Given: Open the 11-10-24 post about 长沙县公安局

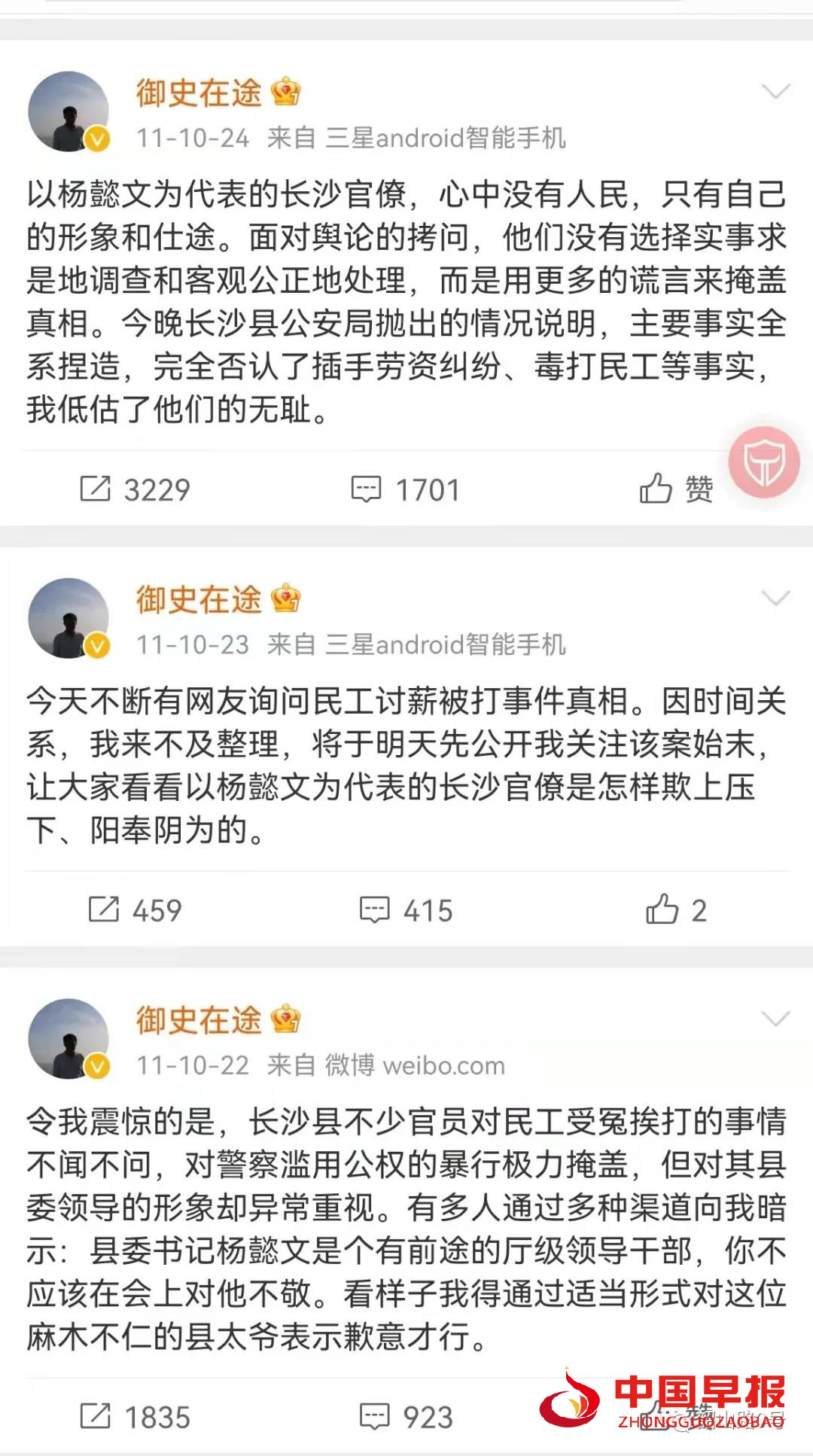Looking at the screenshot, I should (406, 301).
